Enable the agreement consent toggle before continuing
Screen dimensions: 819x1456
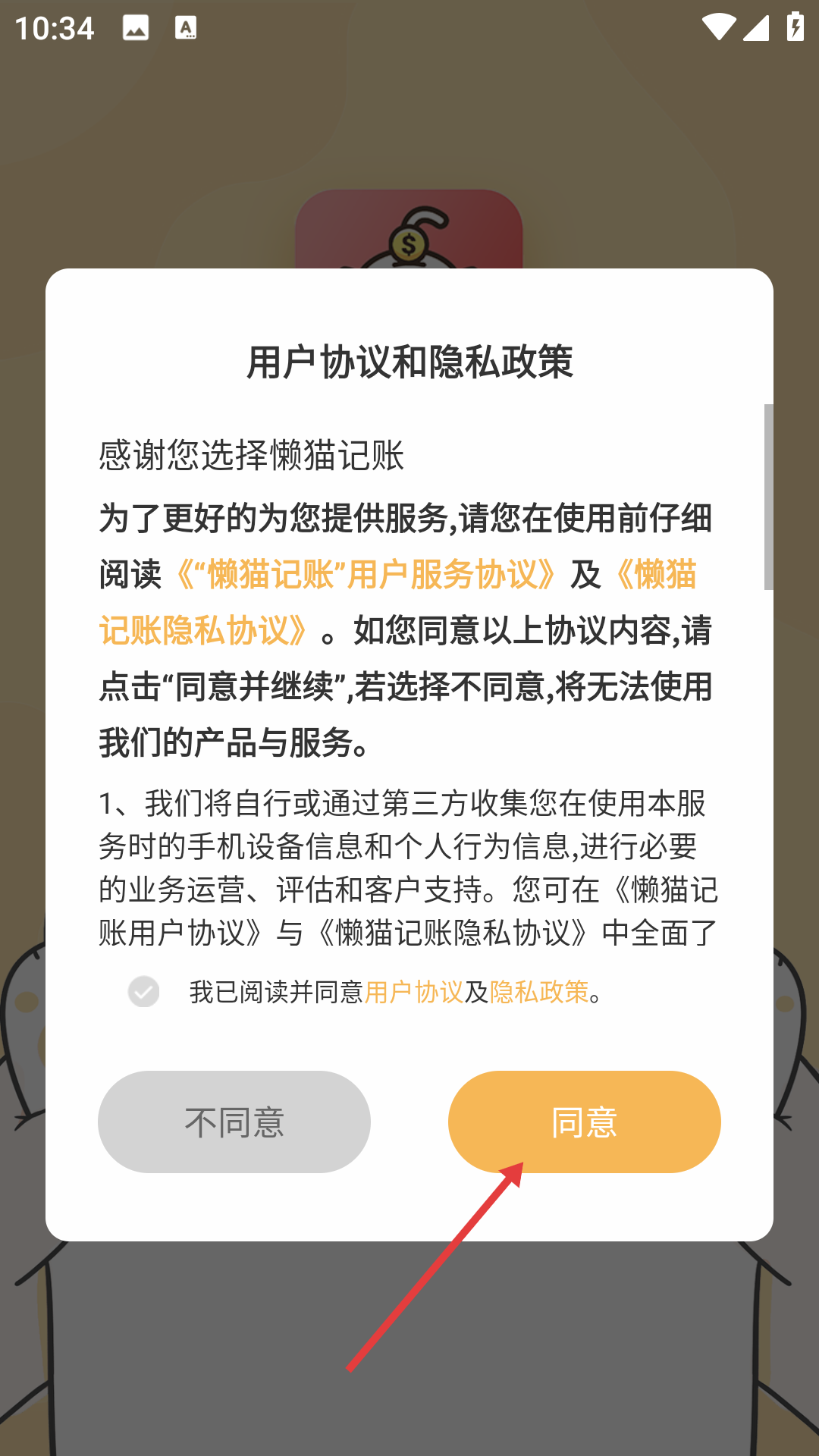tap(144, 992)
